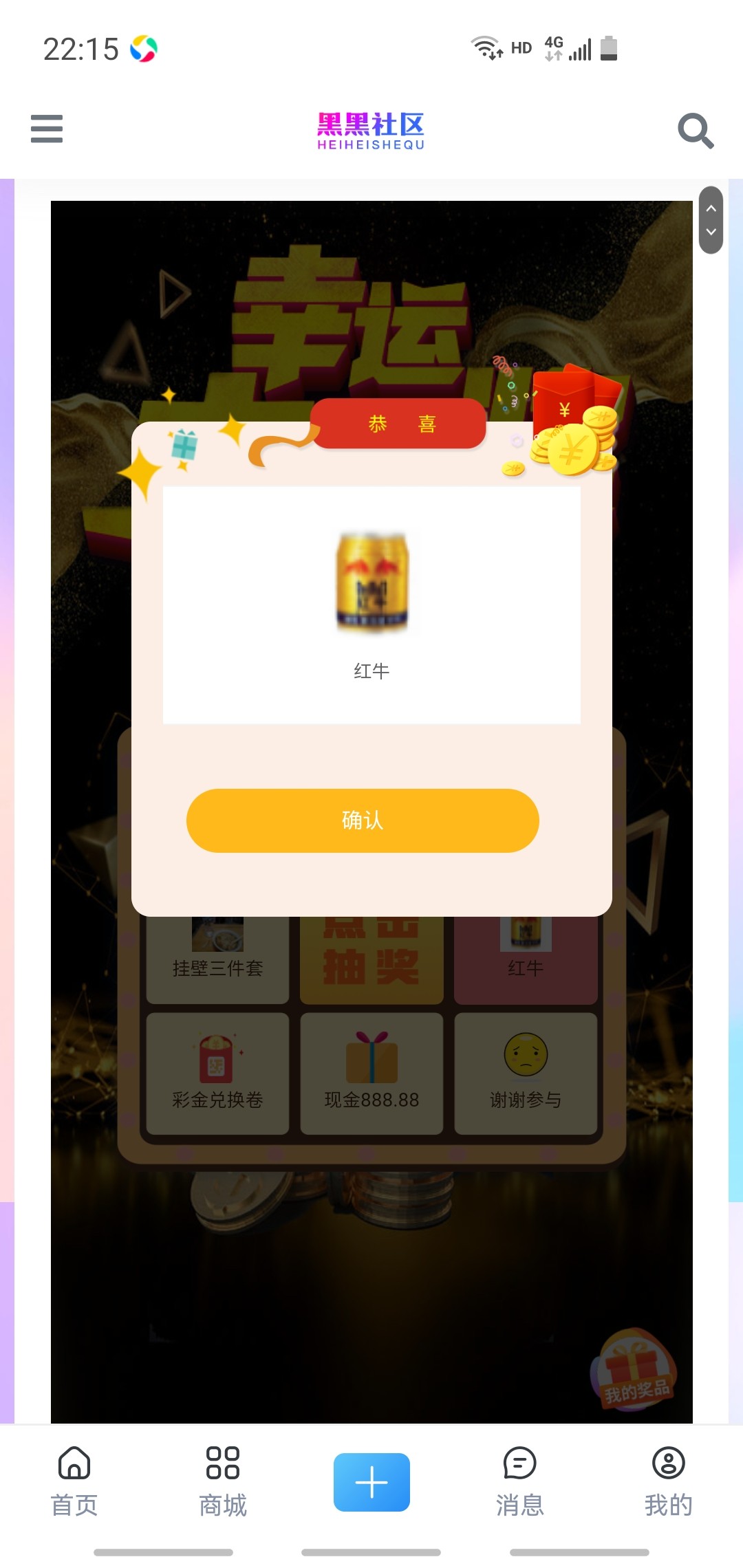The image size is (743, 1568).
Task: Create a new post with plus button
Action: click(371, 1481)
